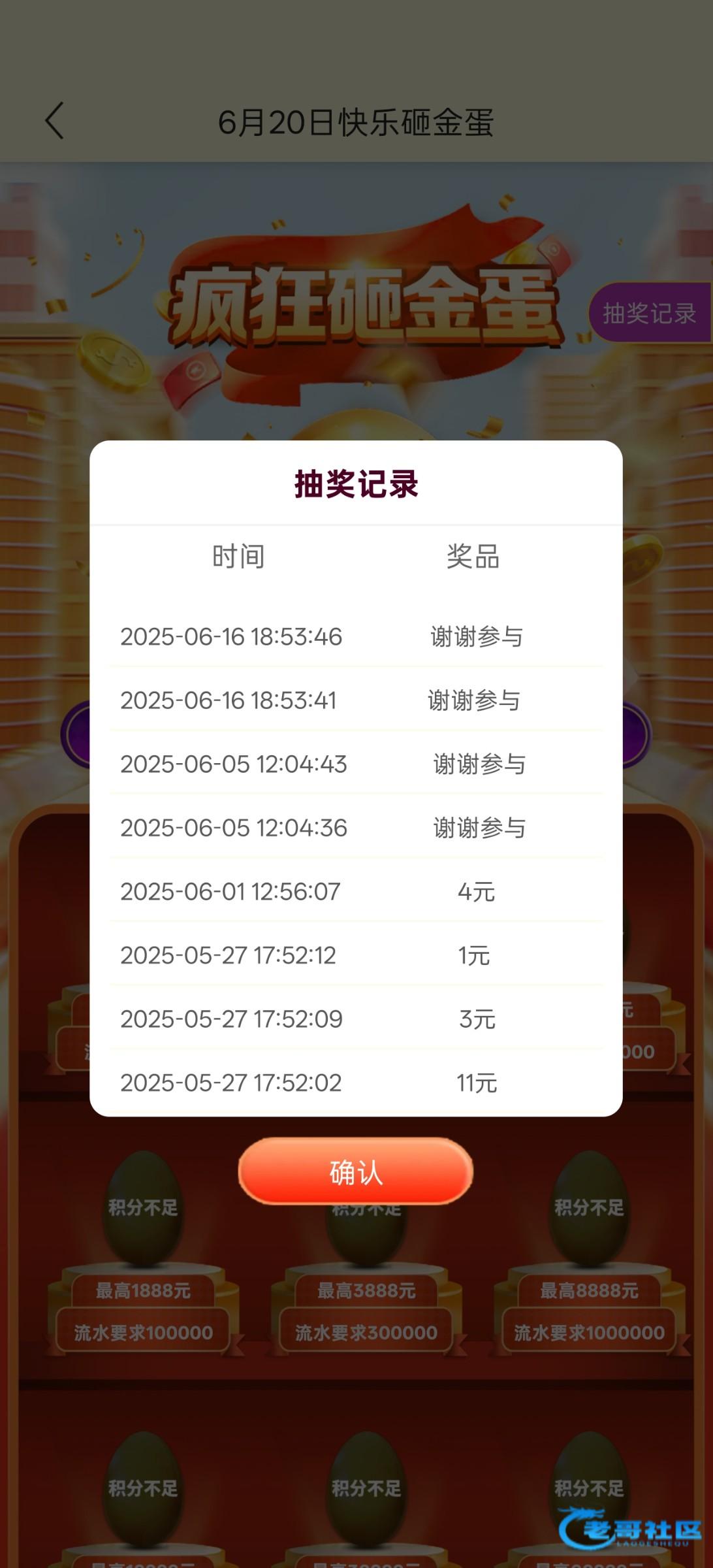
Task: Open the 抽奖记录 lottery record button
Action: coord(648,314)
